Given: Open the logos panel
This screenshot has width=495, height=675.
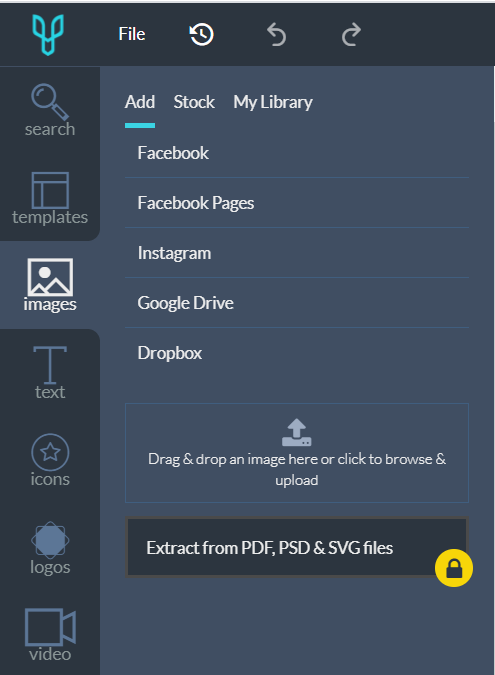Looking at the screenshot, I should [50, 548].
